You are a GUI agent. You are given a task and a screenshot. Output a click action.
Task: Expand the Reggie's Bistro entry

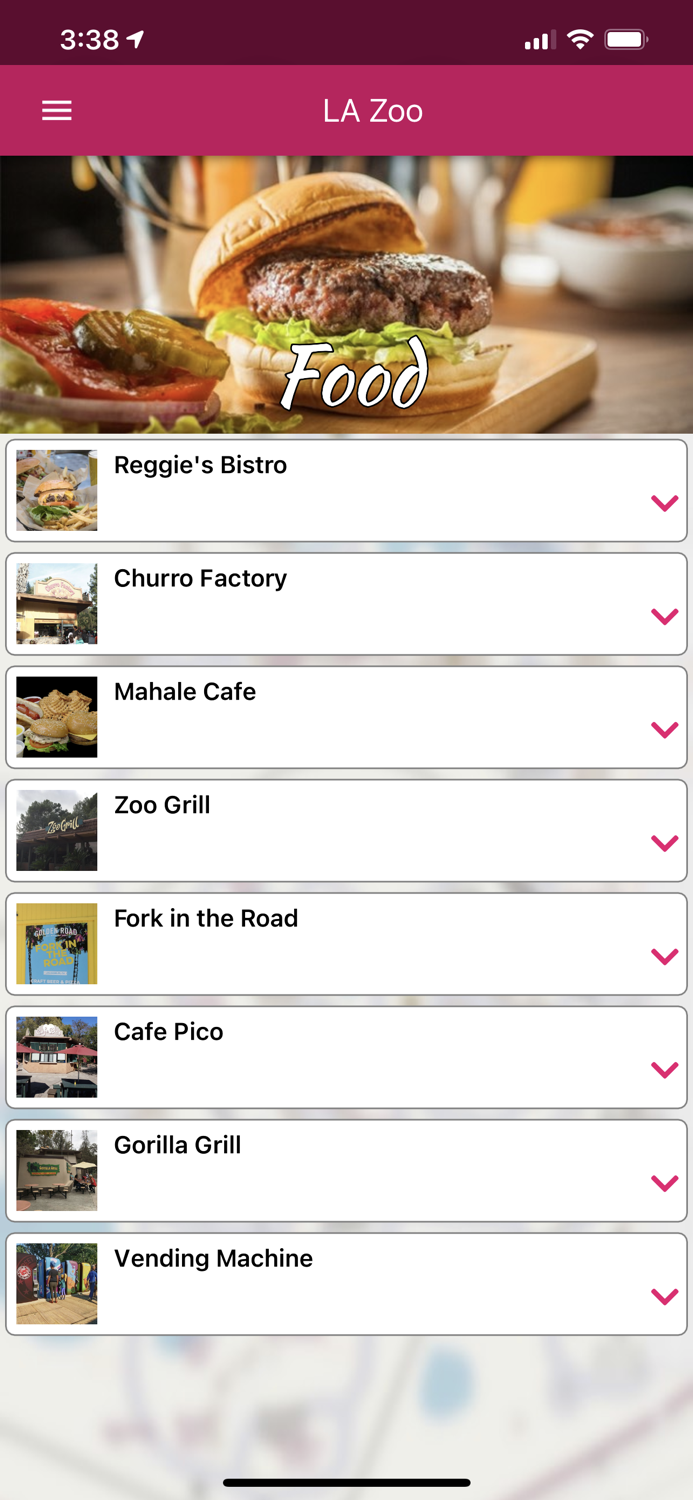[x=664, y=503]
